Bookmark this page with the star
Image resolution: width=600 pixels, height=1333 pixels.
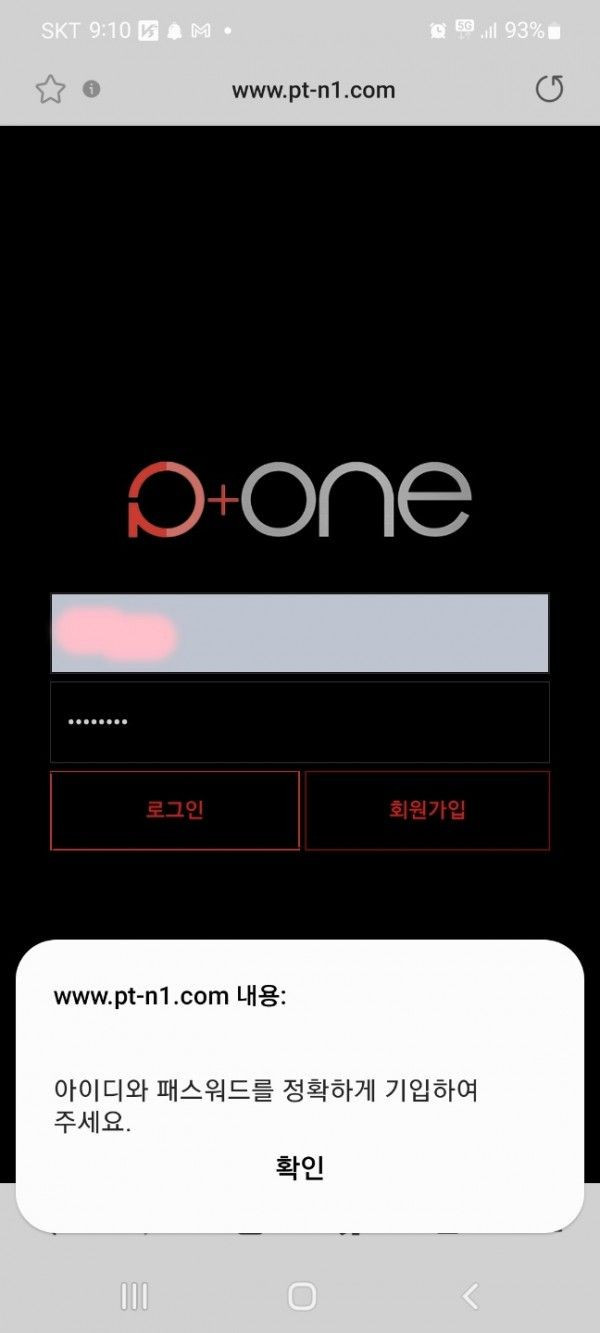(x=50, y=90)
